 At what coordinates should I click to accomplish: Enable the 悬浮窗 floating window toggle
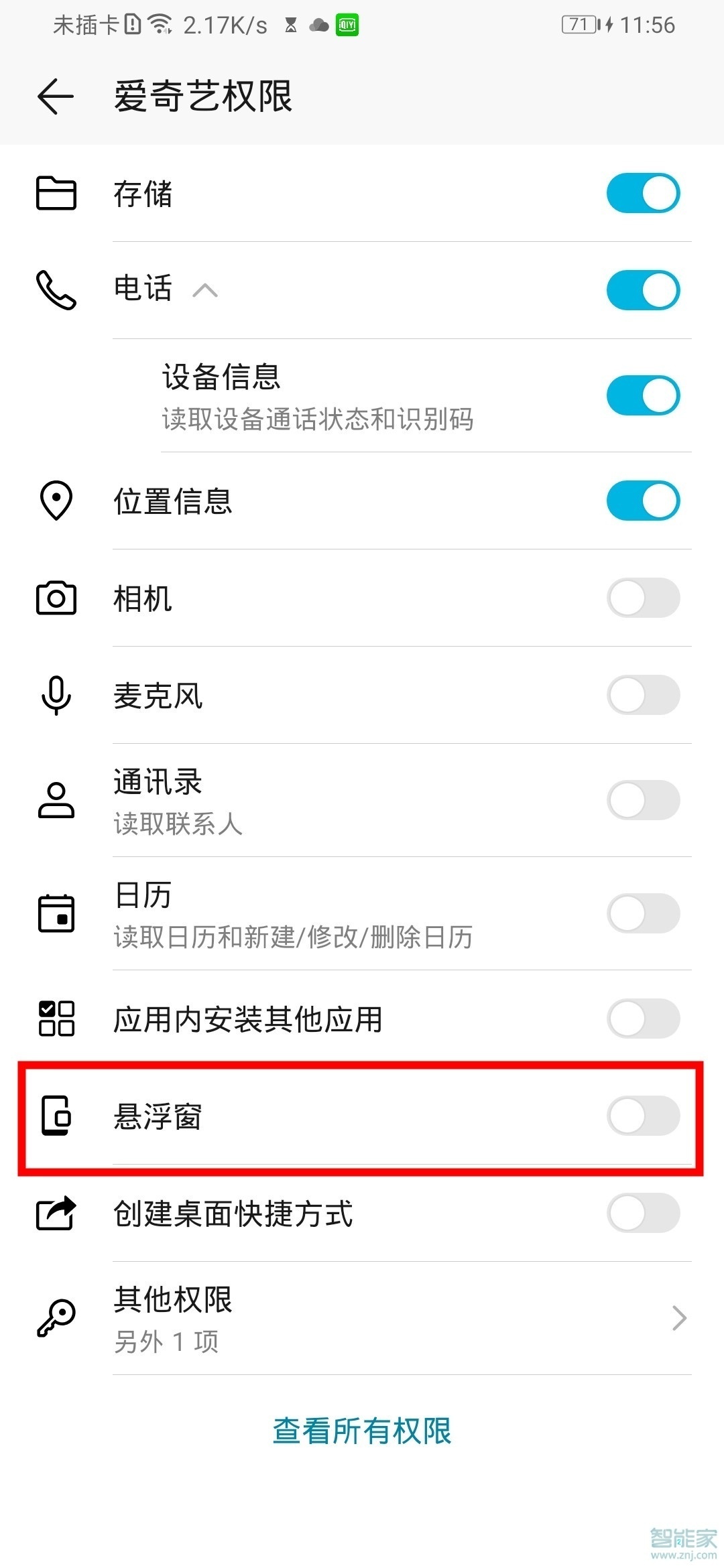[x=642, y=1114]
